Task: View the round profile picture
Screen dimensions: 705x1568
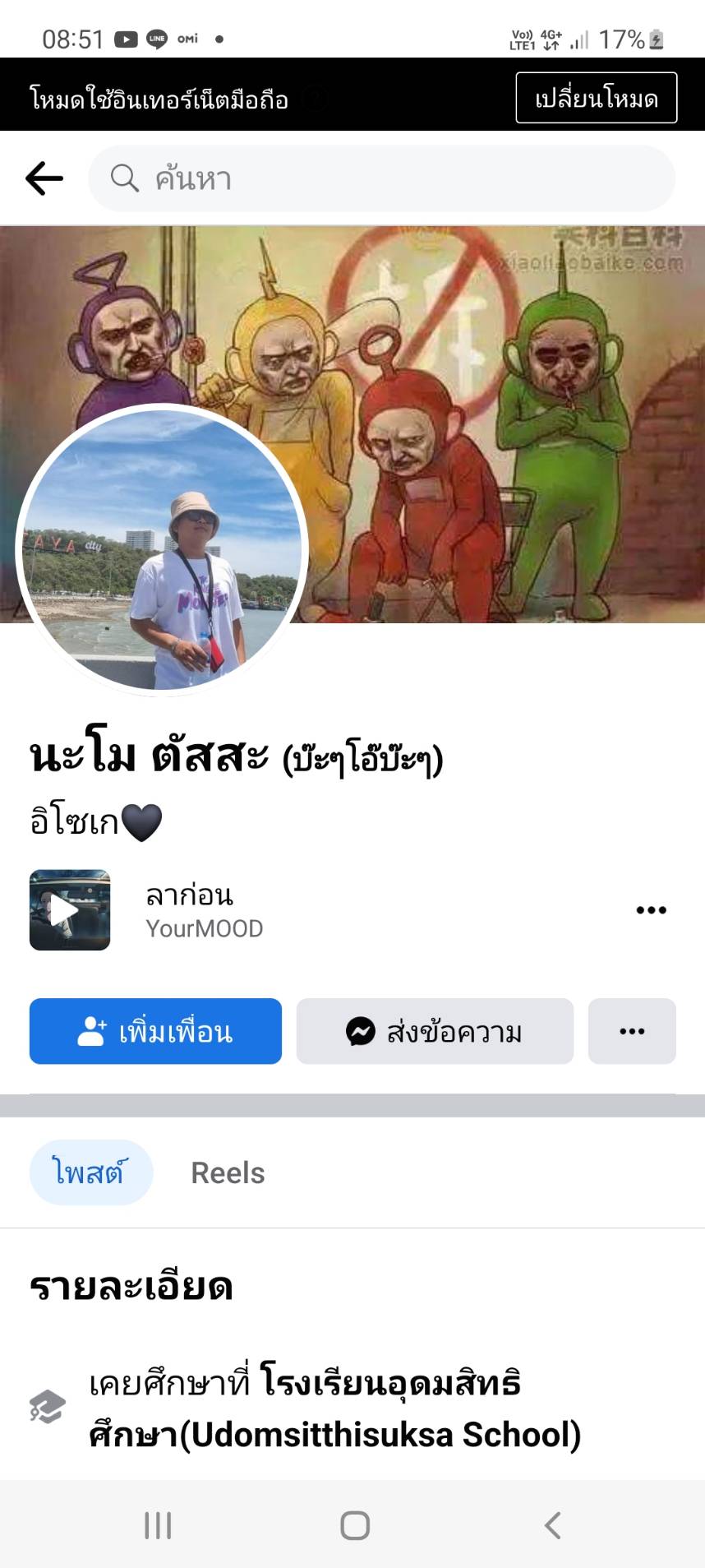Action: pos(162,550)
